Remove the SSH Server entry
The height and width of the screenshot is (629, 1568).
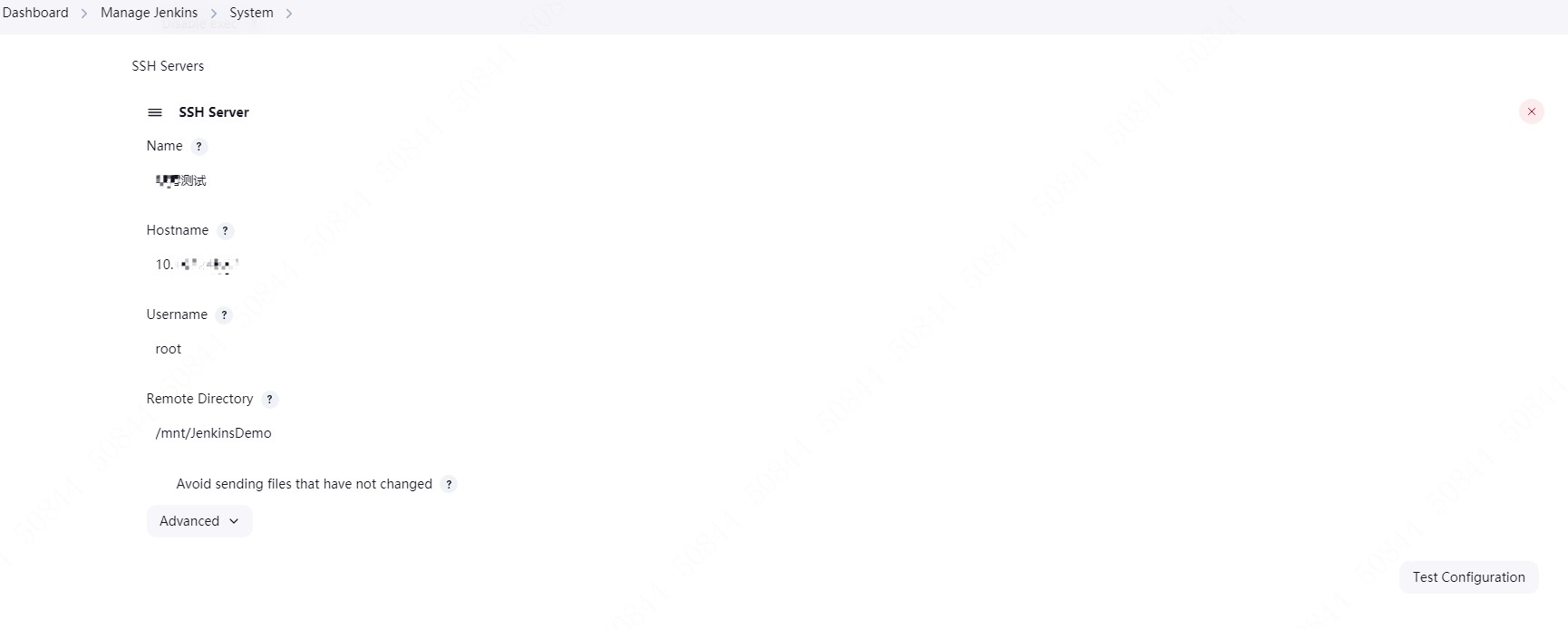click(x=1531, y=111)
